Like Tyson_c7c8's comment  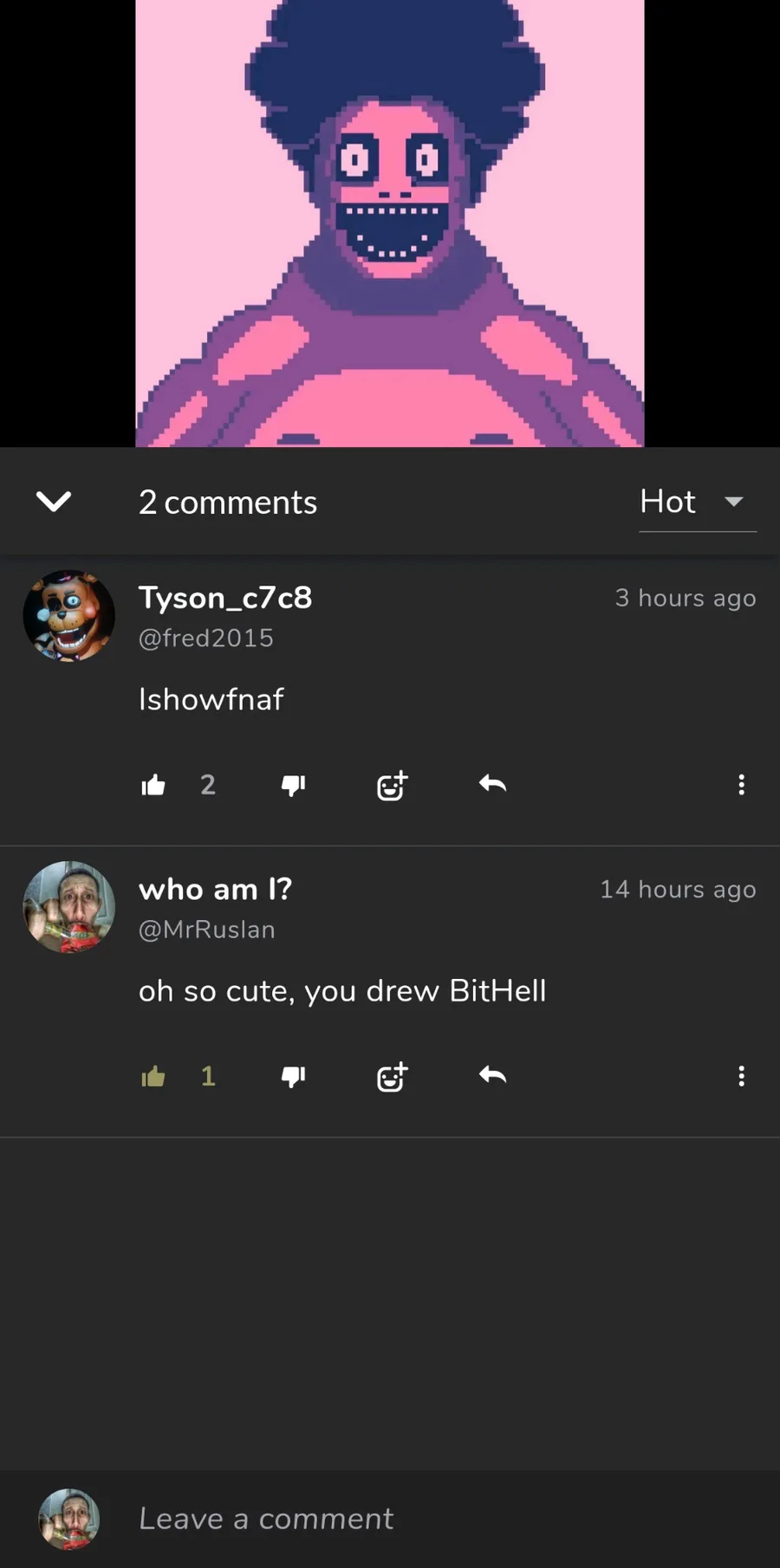tap(153, 785)
